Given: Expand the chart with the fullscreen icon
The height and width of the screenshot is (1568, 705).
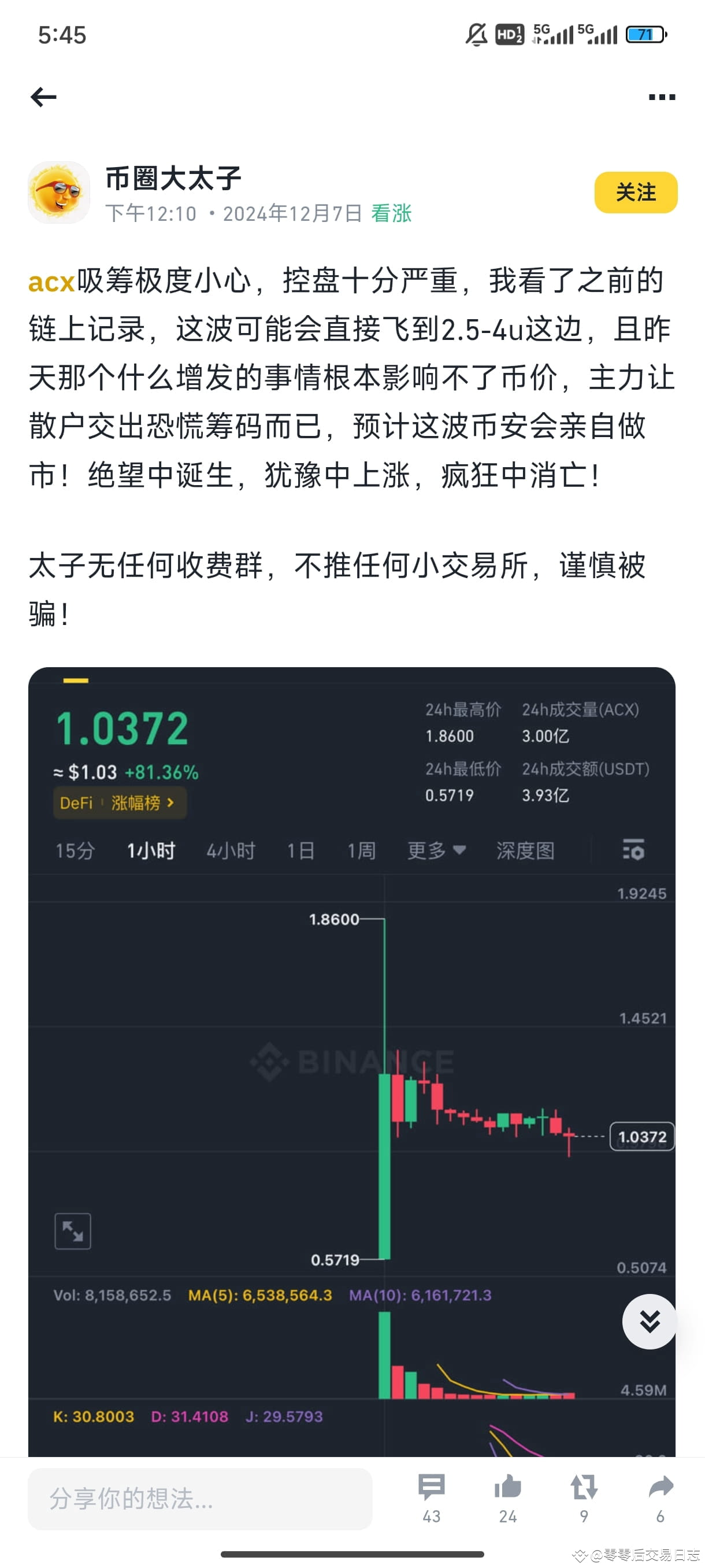Looking at the screenshot, I should [72, 1231].
